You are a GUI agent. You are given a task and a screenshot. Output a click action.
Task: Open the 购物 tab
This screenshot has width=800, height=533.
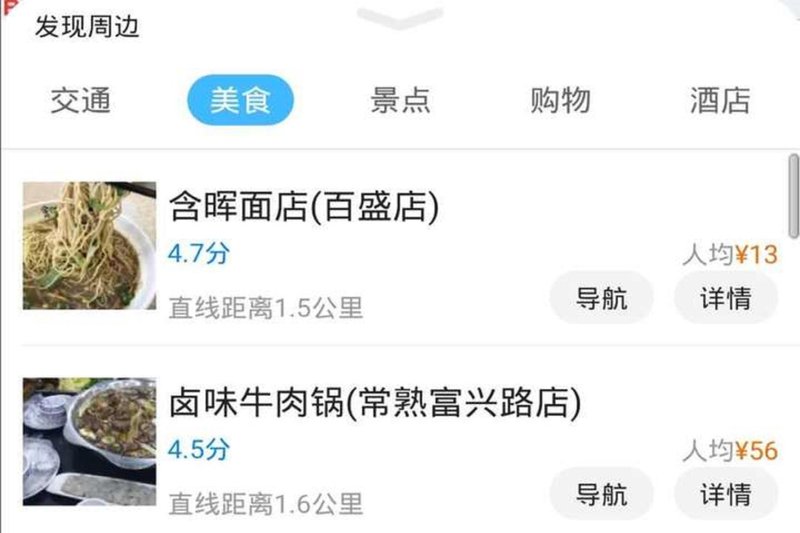pyautogui.click(x=560, y=100)
